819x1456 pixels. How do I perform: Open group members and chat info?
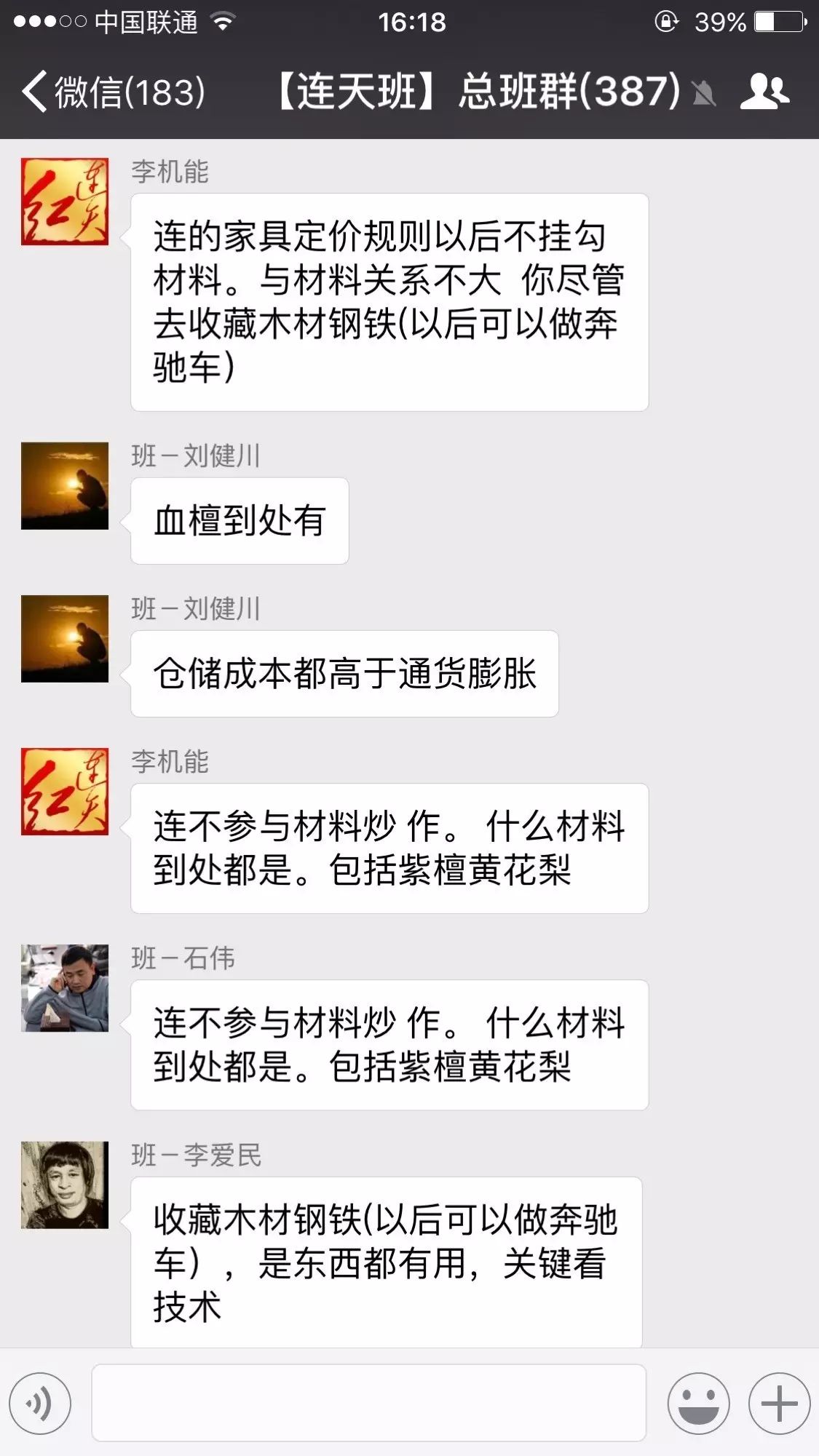coord(764,92)
